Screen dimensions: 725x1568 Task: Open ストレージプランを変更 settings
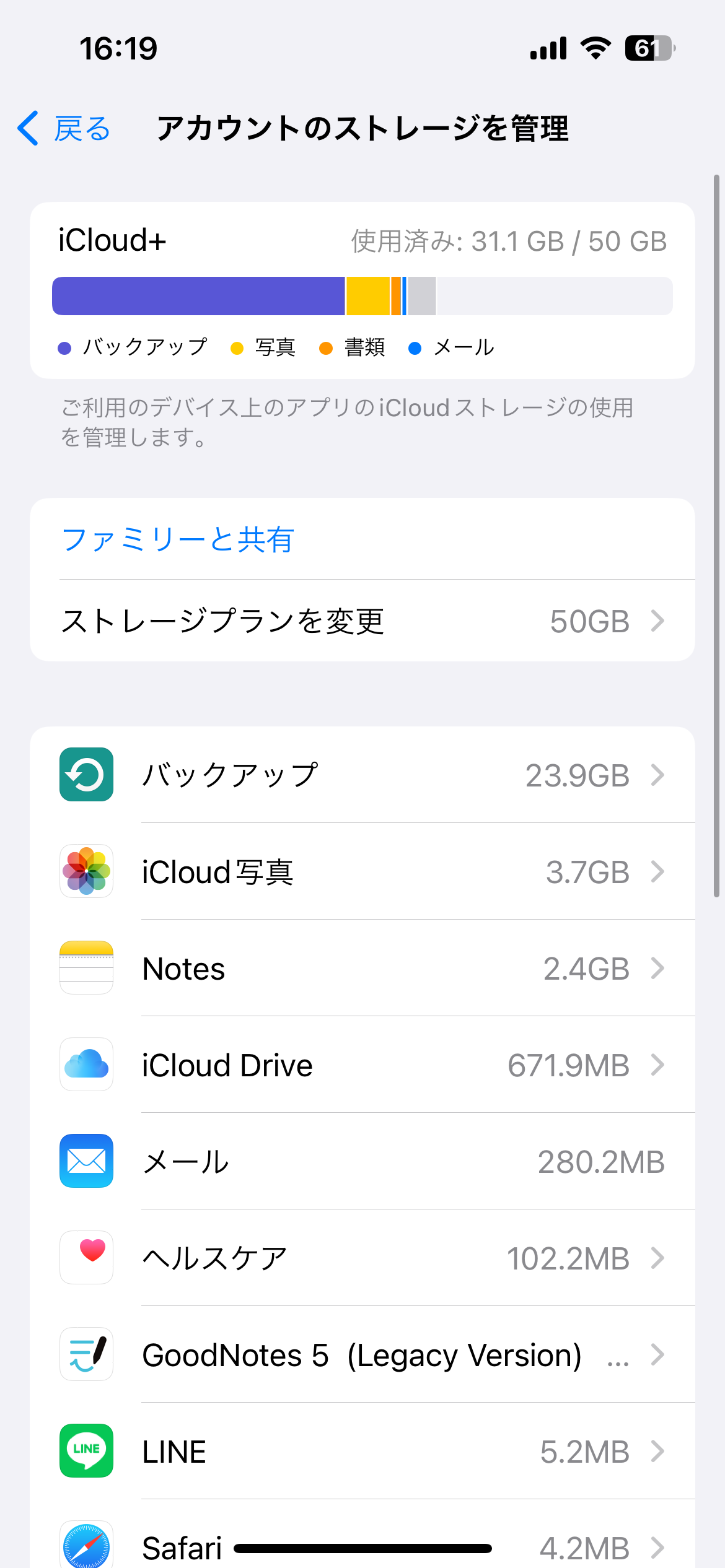pyautogui.click(x=362, y=621)
